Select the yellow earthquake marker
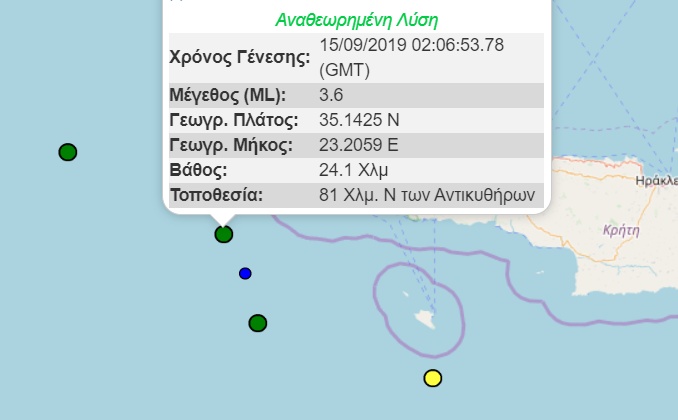678x420 pixels. 432,378
